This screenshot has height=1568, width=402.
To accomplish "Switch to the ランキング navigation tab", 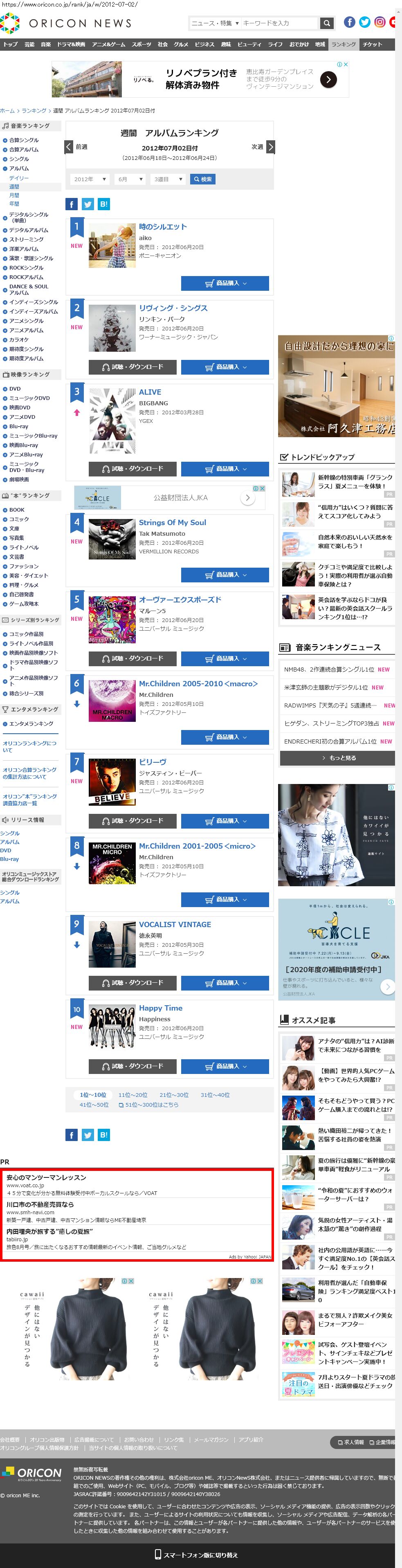I will pyautogui.click(x=344, y=45).
